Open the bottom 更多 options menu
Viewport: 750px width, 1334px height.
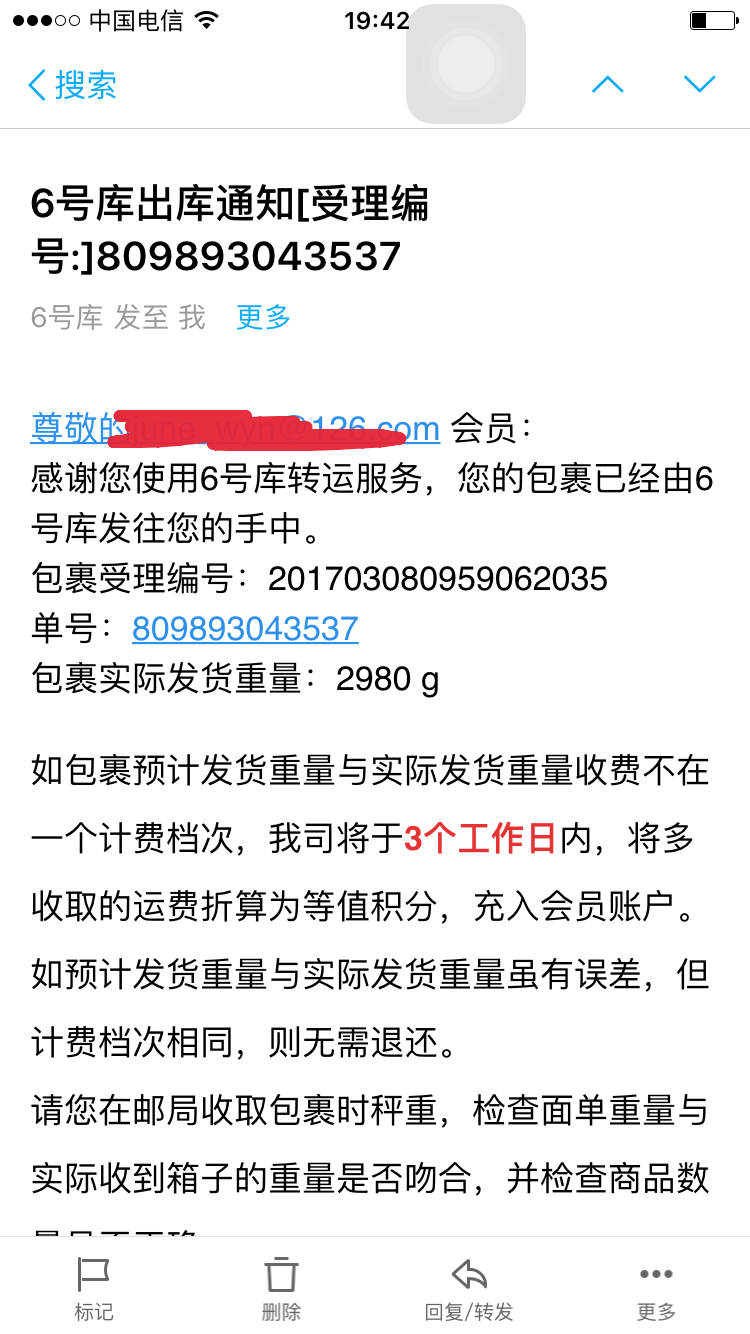(x=656, y=1288)
